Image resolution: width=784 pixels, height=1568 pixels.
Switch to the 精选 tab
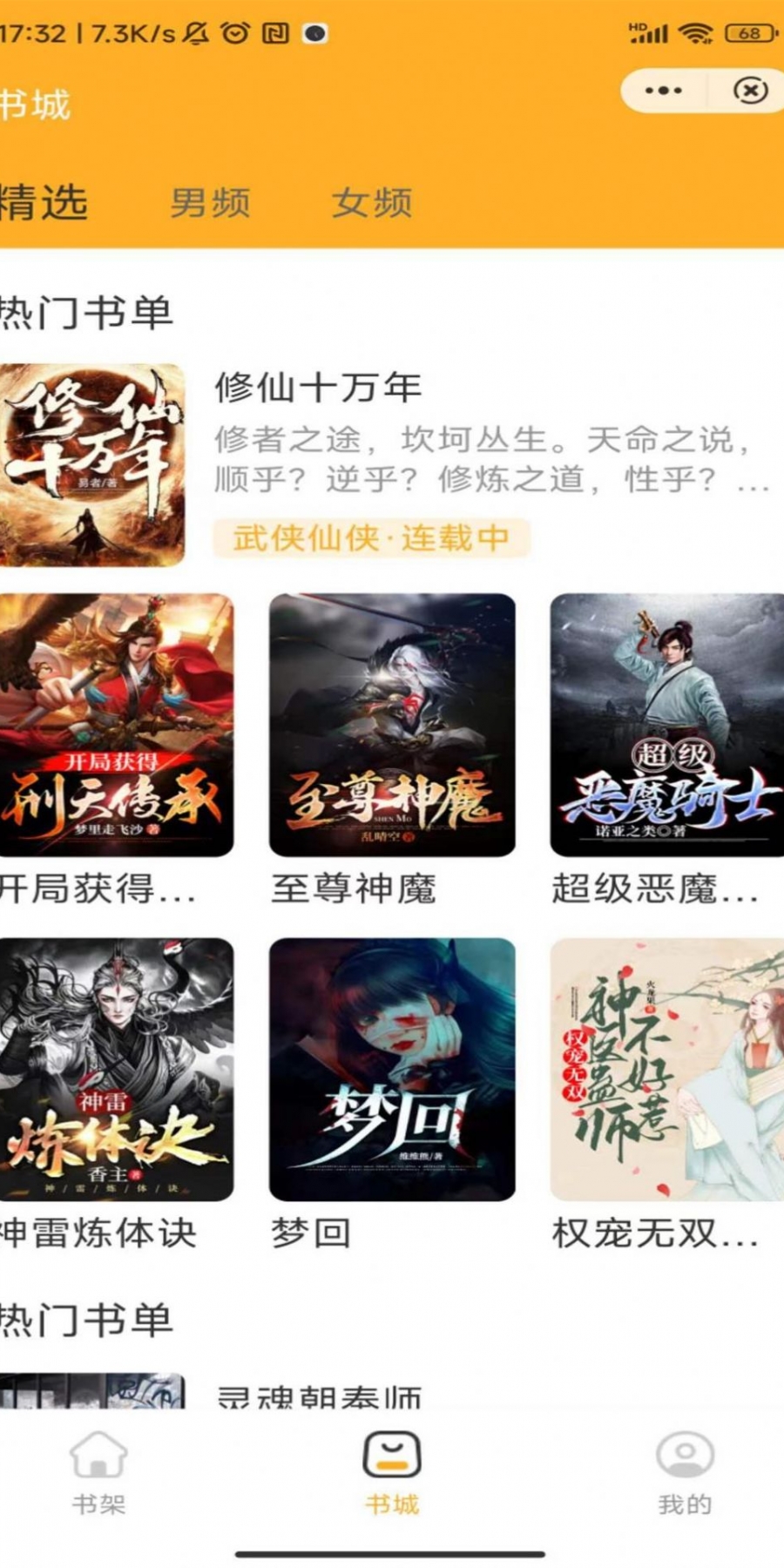pyautogui.click(x=44, y=202)
